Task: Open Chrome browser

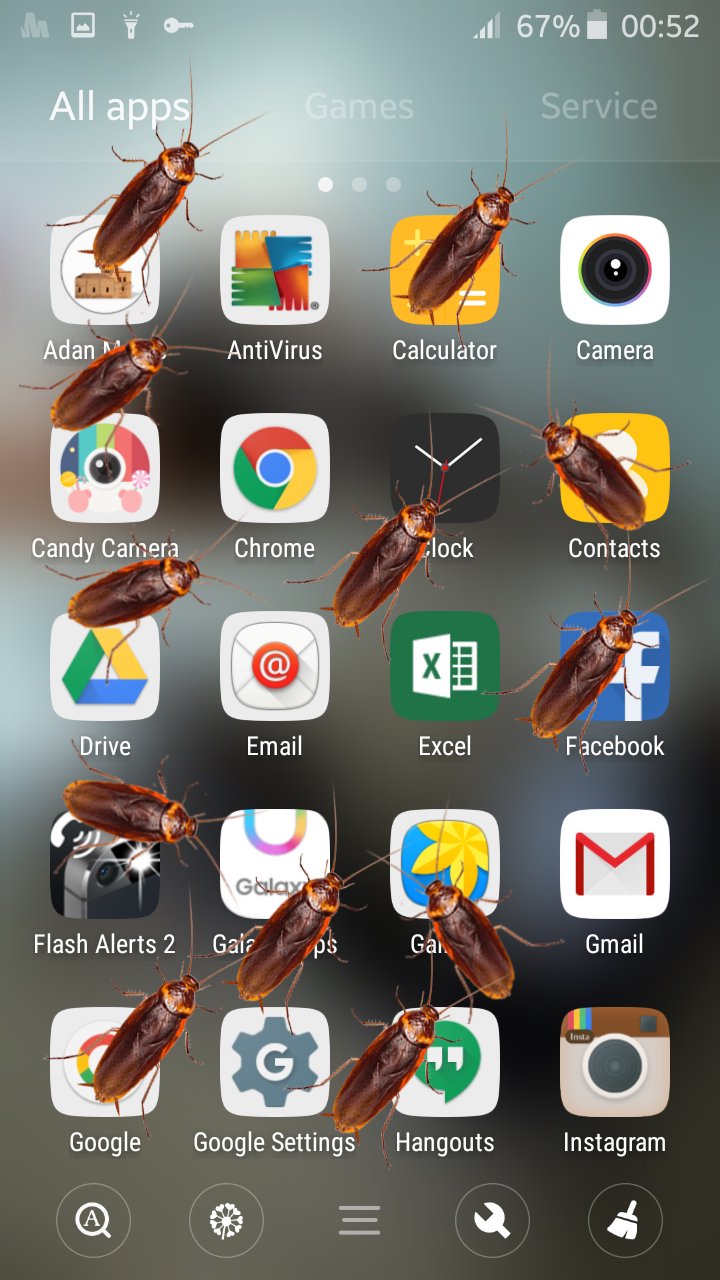Action: (x=275, y=466)
